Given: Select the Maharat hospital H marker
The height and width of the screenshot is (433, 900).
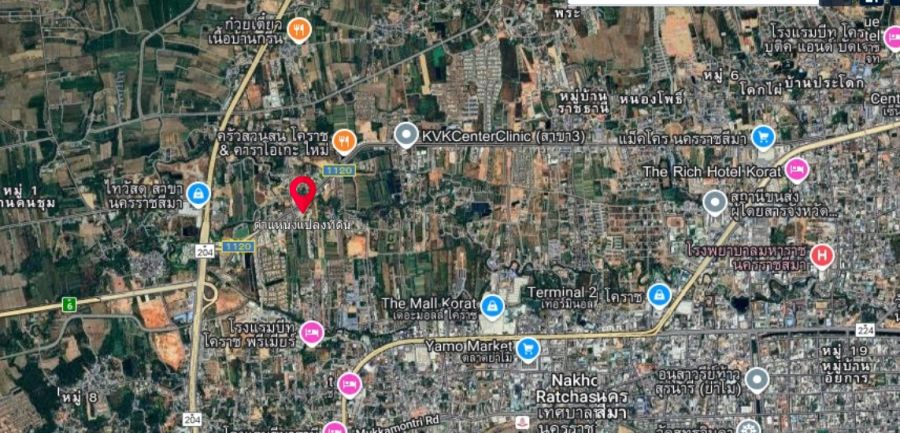Looking at the screenshot, I should click(x=822, y=256).
